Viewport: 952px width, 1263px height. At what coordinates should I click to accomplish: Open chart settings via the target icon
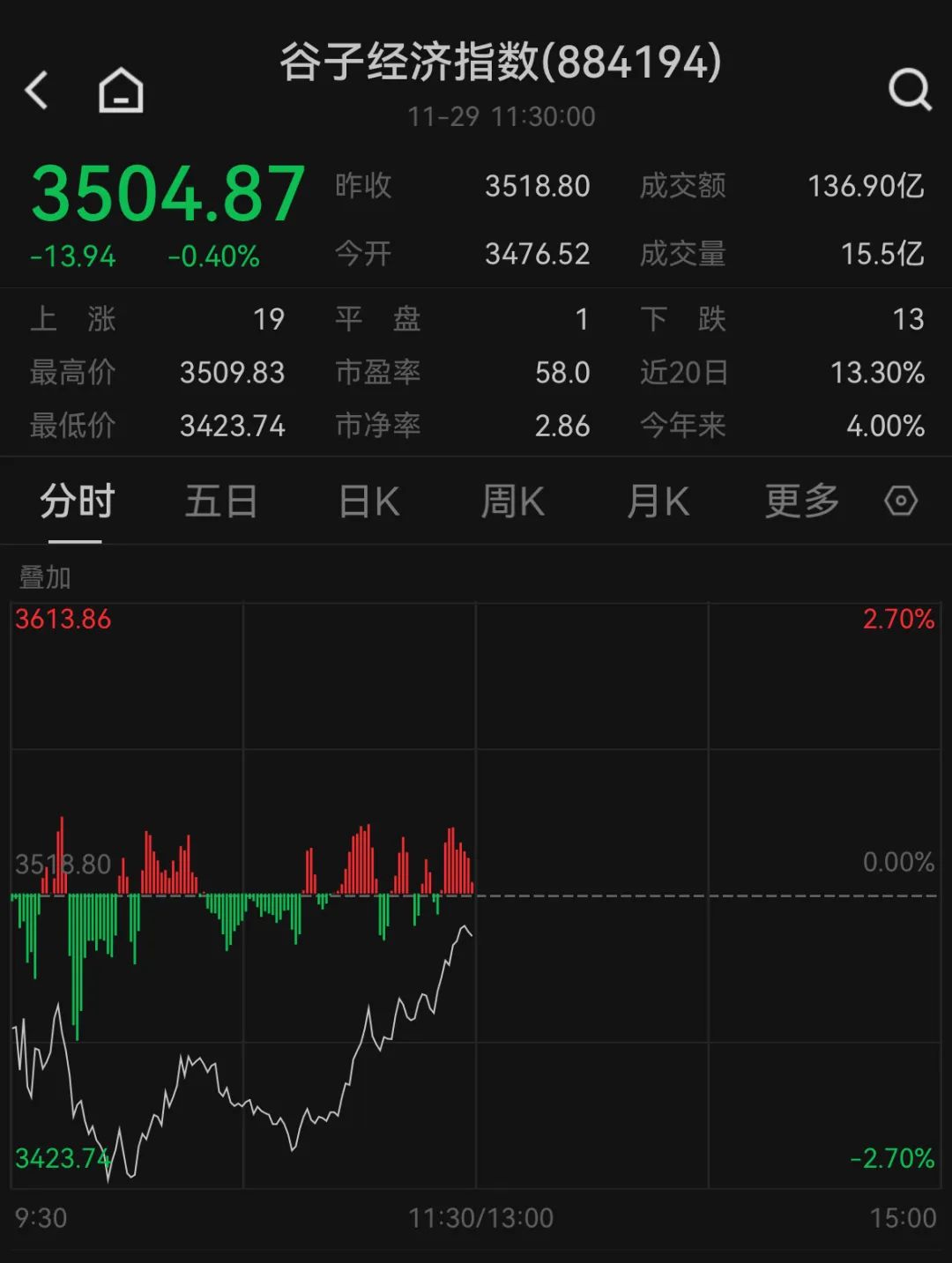tap(901, 501)
